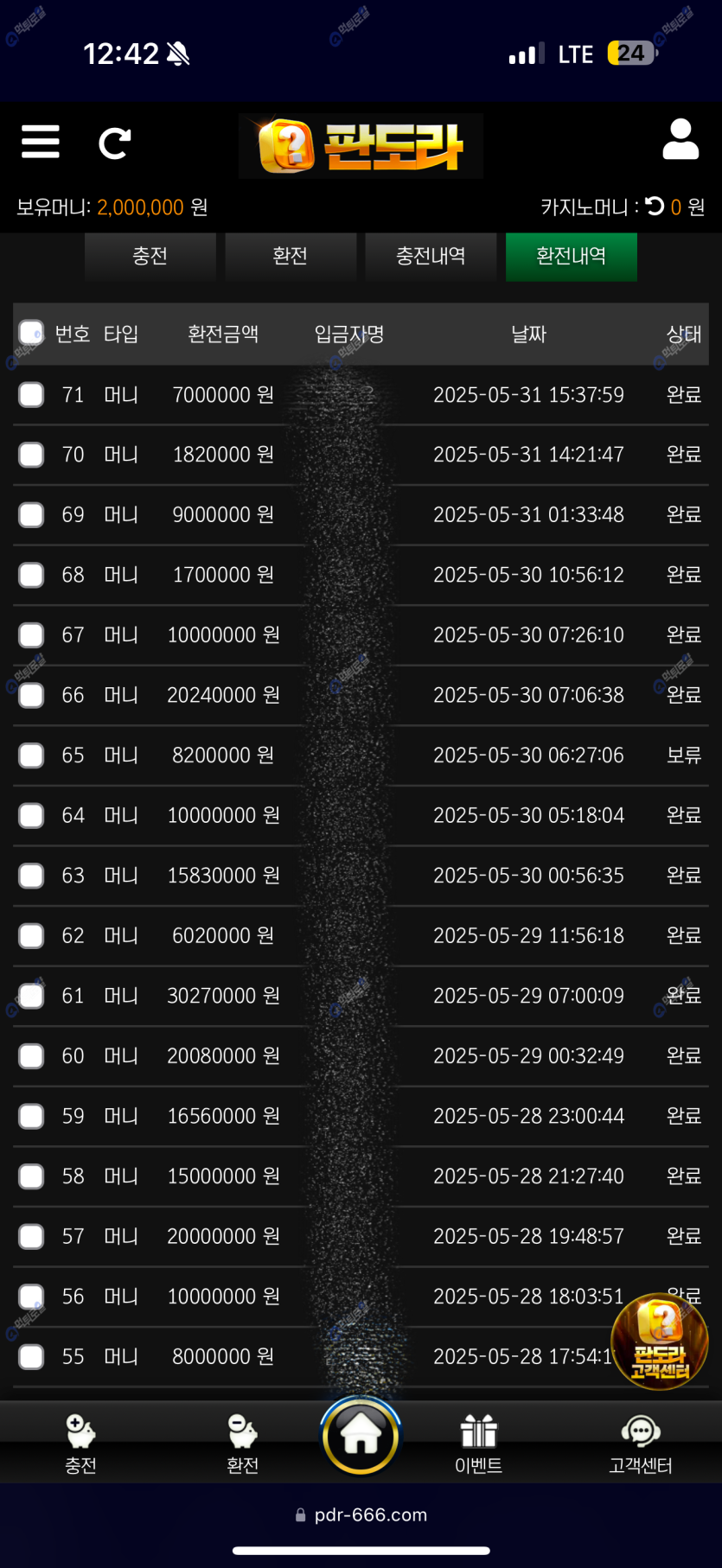Check the select-all box in table header

[x=32, y=334]
